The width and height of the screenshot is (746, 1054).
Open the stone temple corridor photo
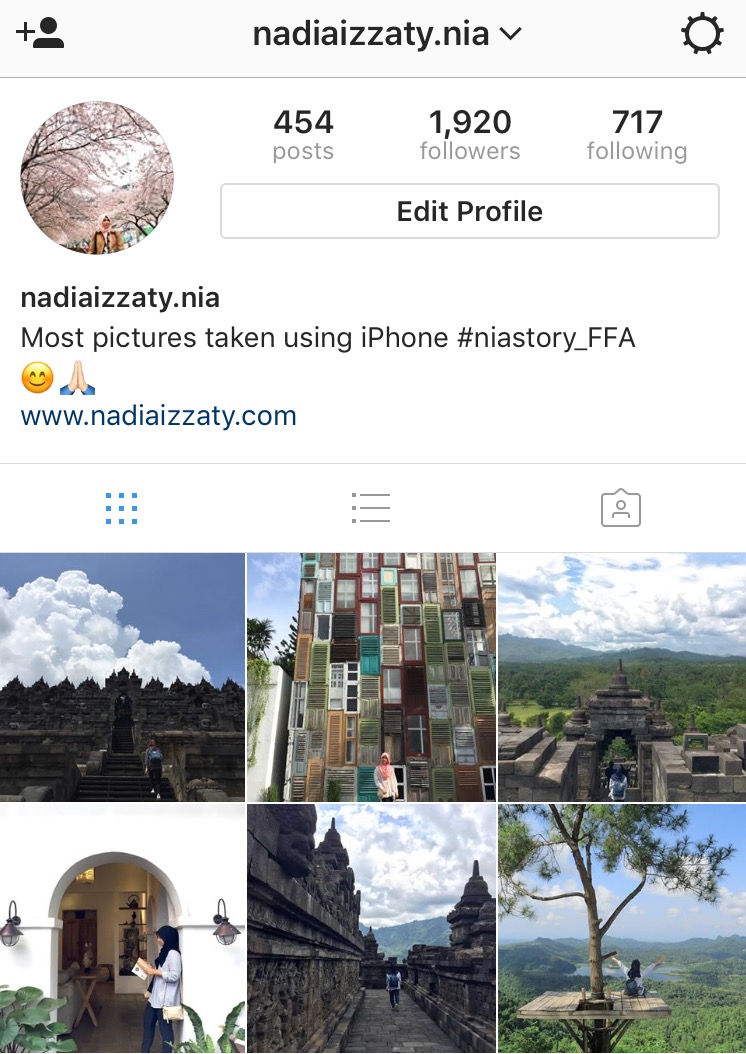click(371, 930)
